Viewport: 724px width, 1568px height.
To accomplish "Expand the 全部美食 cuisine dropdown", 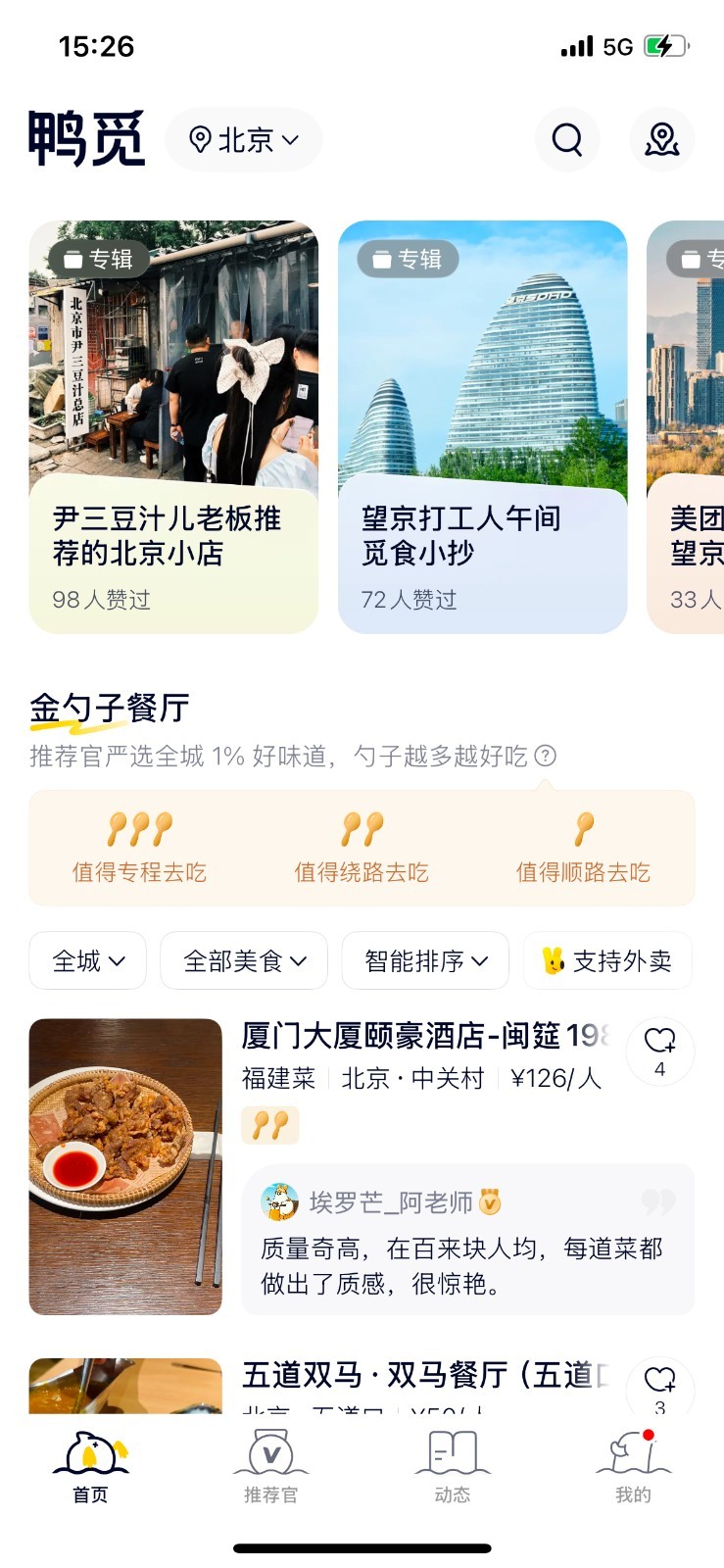I will (243, 961).
